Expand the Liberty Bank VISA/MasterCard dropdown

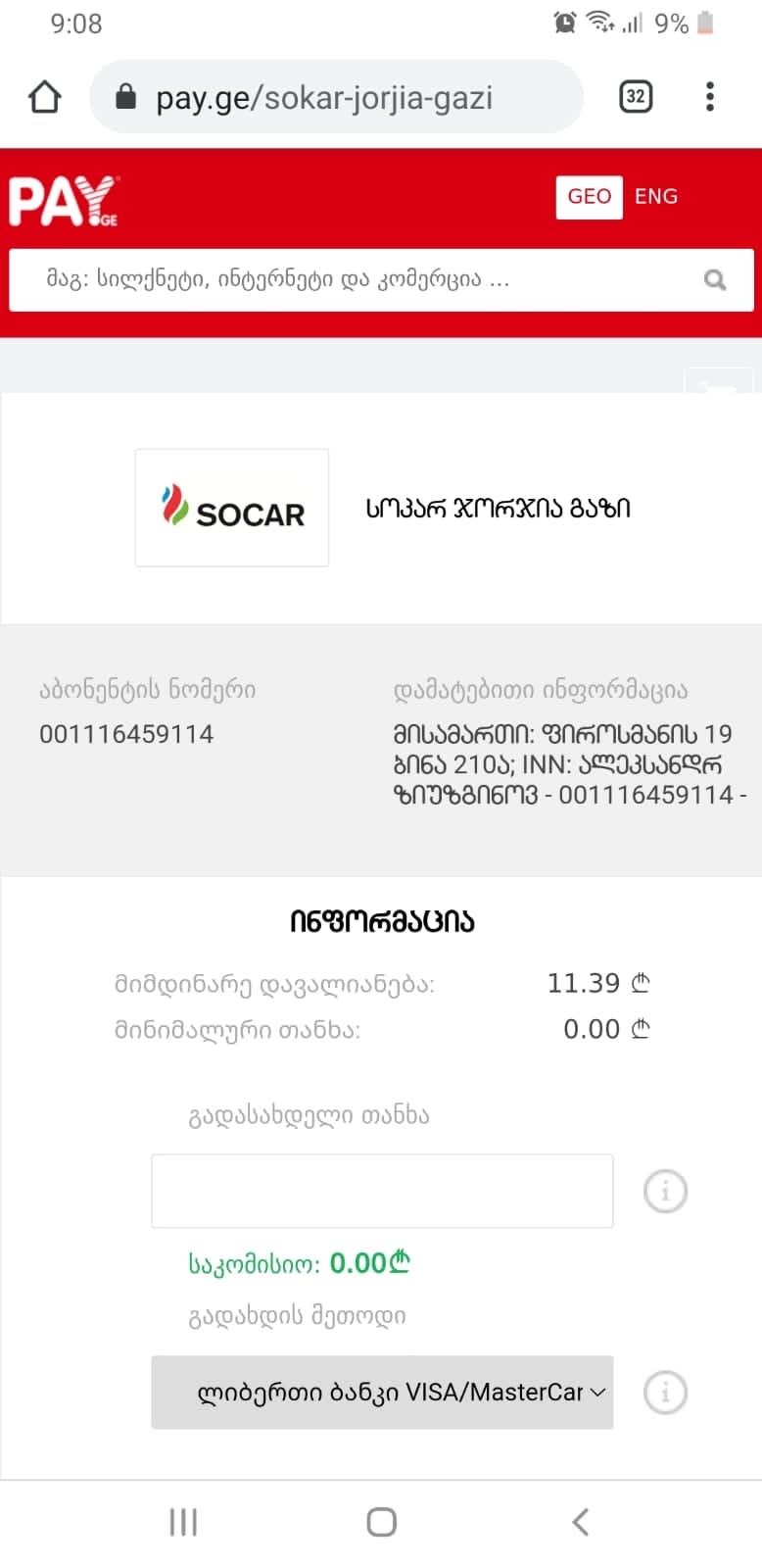coord(382,1392)
